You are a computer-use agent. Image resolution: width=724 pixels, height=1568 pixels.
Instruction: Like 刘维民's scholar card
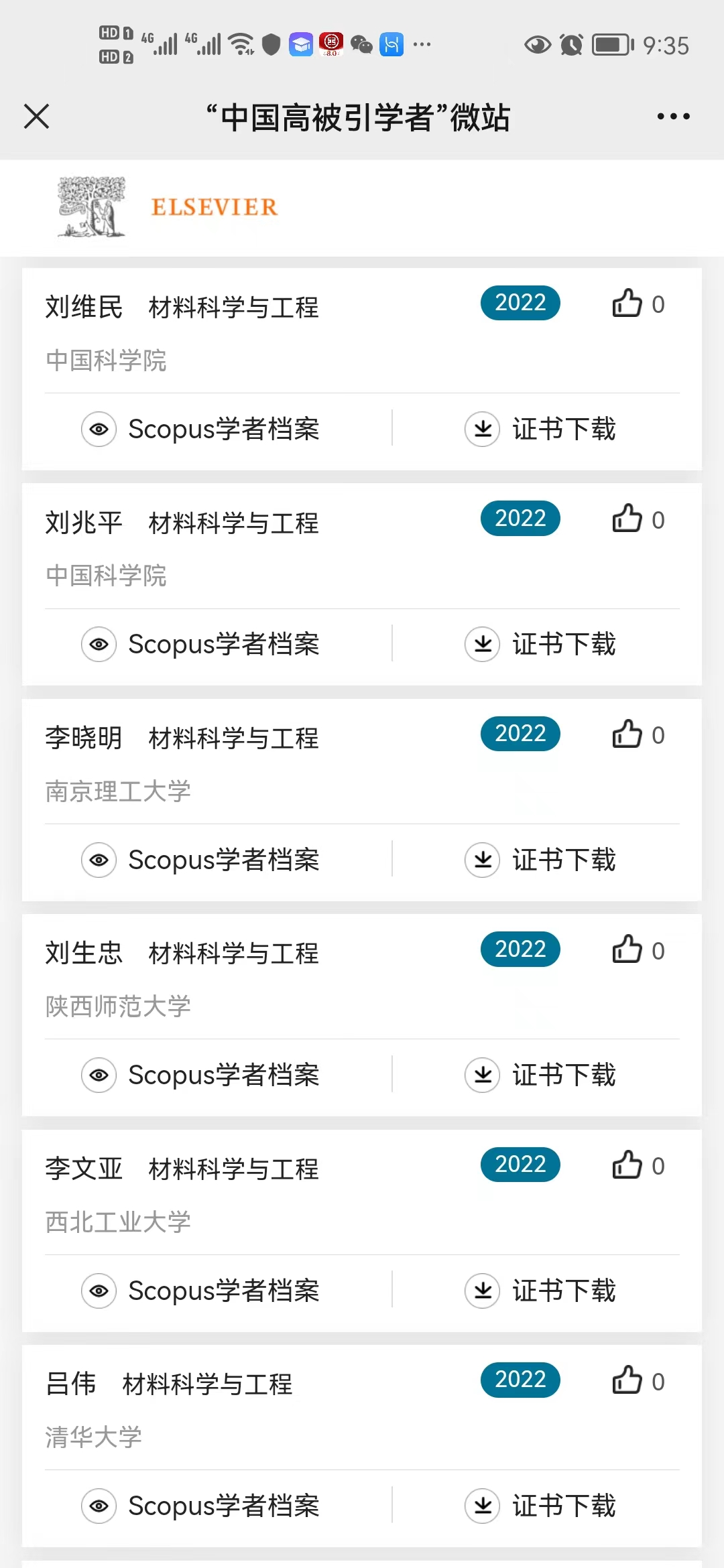pyautogui.click(x=627, y=304)
